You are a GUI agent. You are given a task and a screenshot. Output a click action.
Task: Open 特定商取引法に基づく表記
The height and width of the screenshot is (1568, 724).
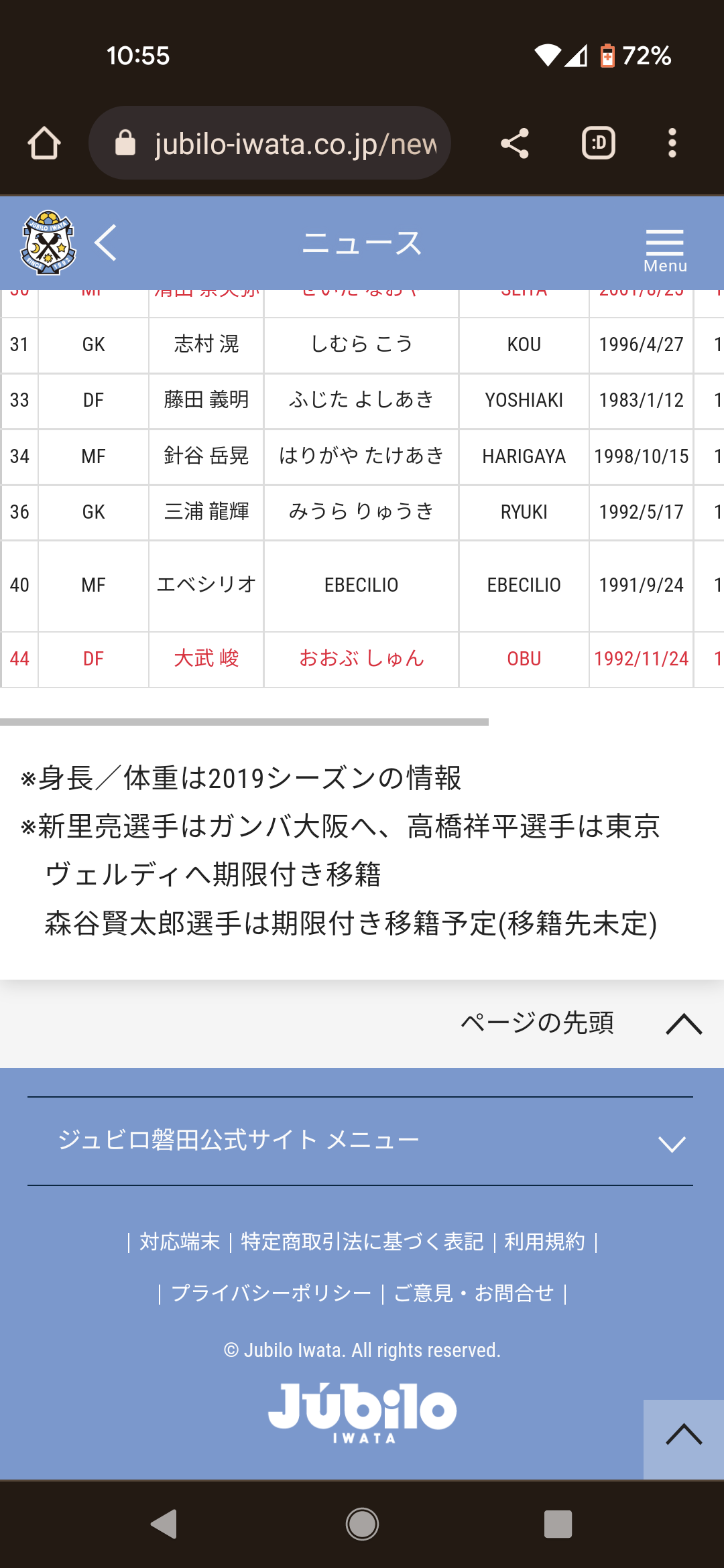click(x=362, y=1242)
